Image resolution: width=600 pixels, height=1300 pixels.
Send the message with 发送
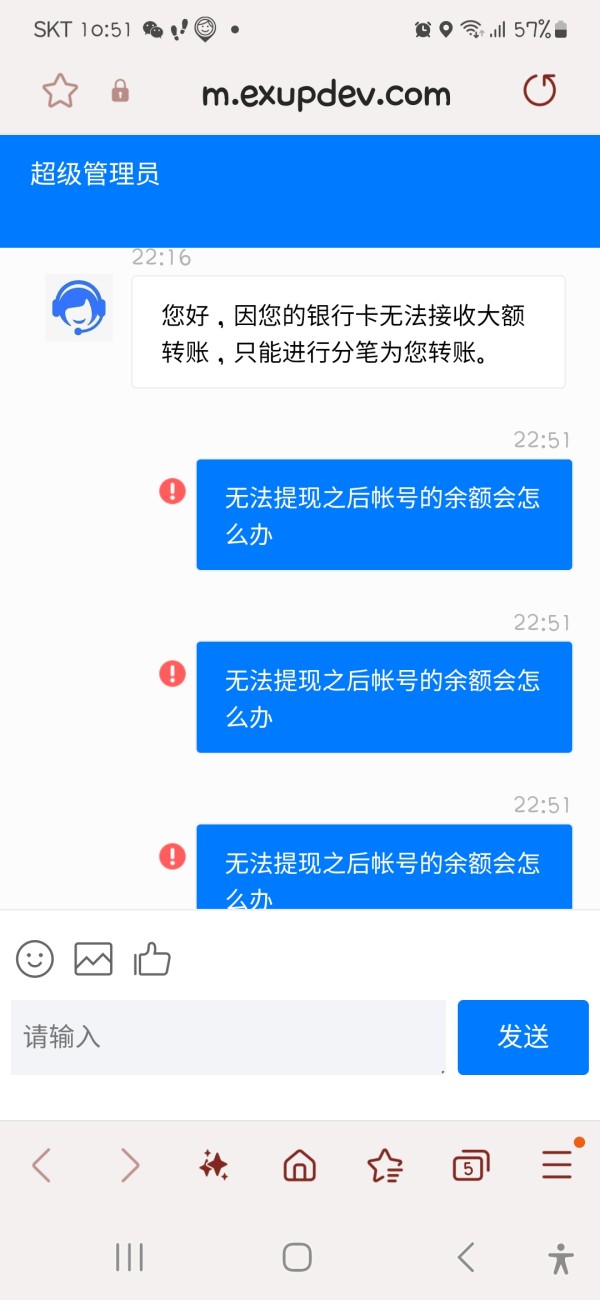523,1037
